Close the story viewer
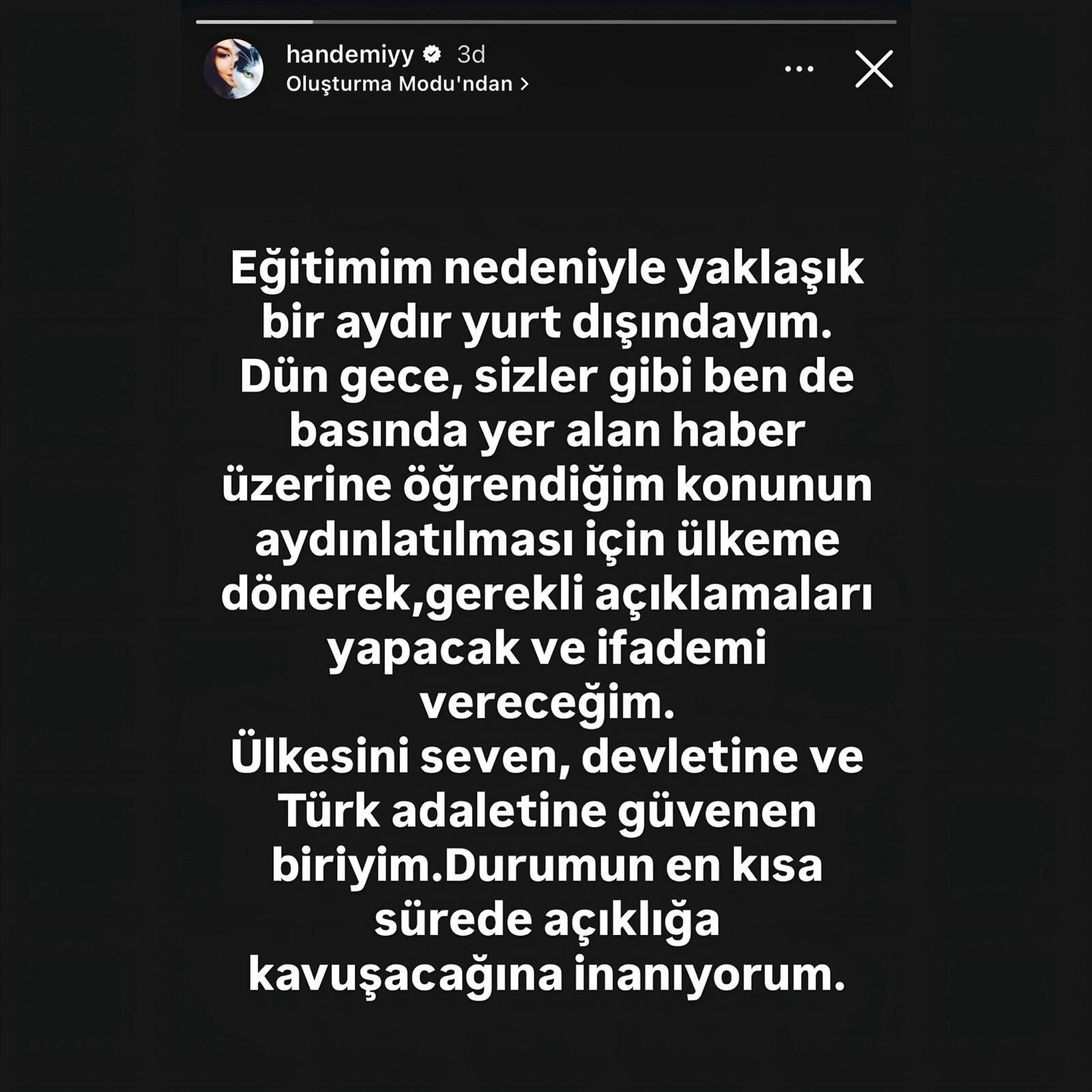This screenshot has width=1092, height=1092. [874, 69]
